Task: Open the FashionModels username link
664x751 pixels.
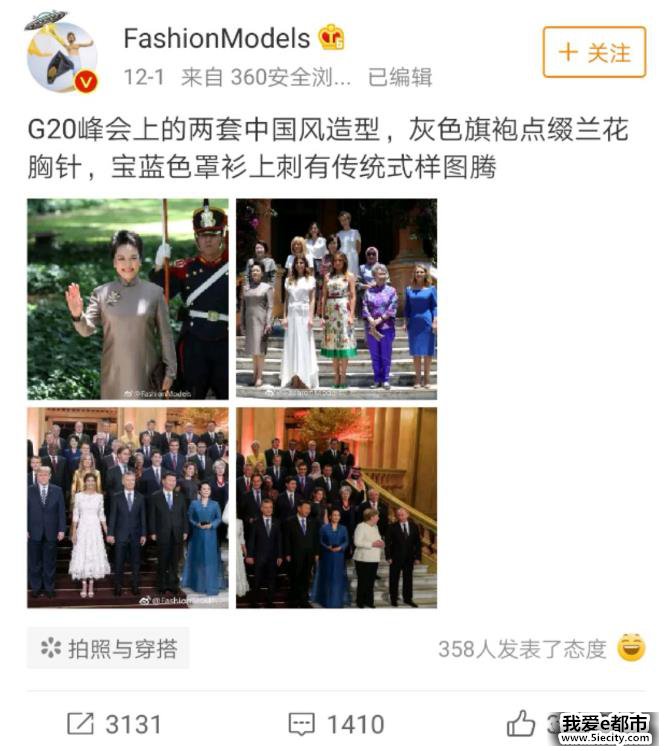Action: click(216, 38)
